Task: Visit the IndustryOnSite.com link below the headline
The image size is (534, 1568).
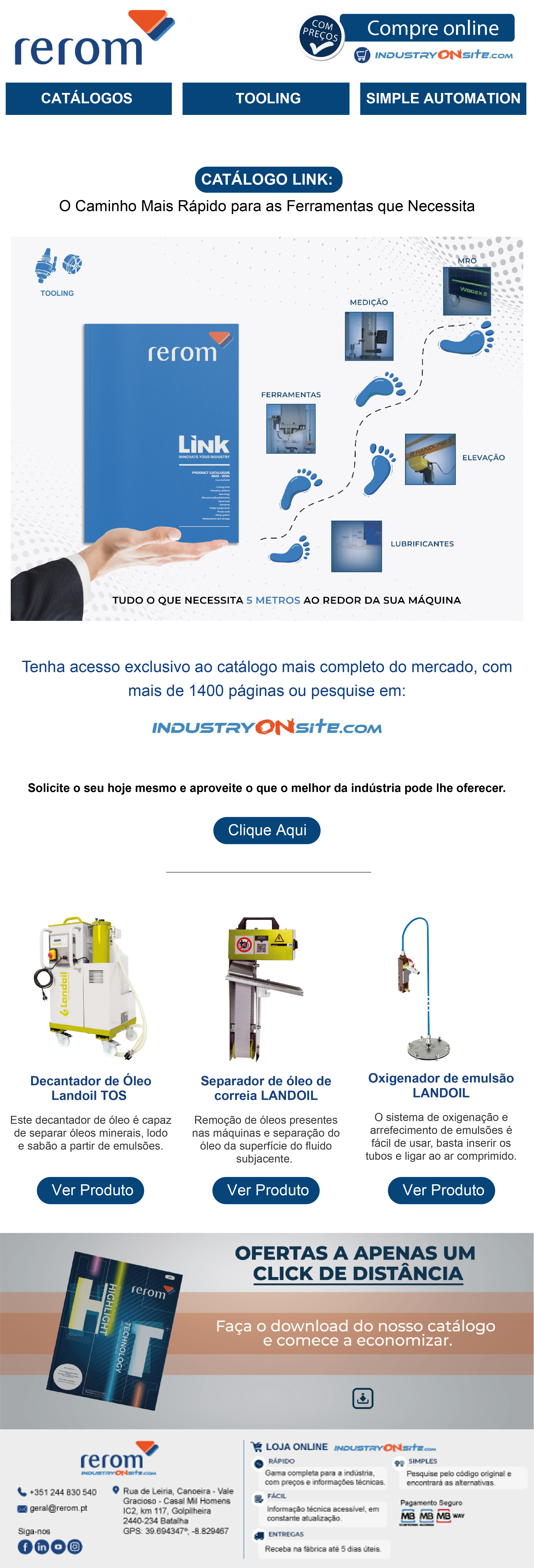Action: tap(267, 727)
